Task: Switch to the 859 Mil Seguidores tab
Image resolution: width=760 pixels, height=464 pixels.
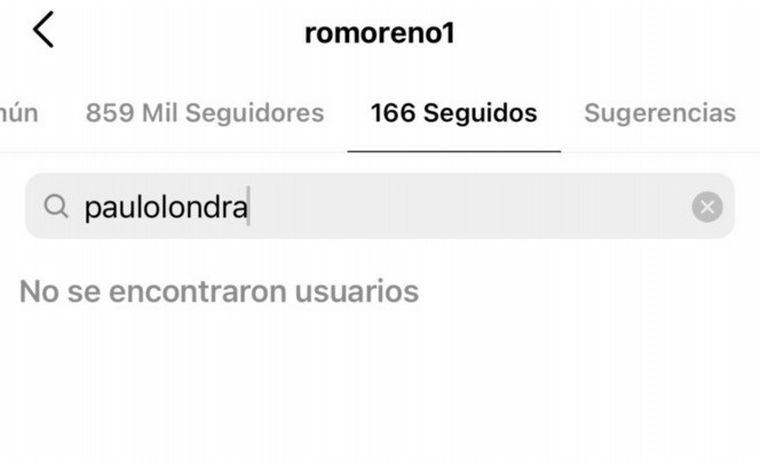Action: pos(204,113)
